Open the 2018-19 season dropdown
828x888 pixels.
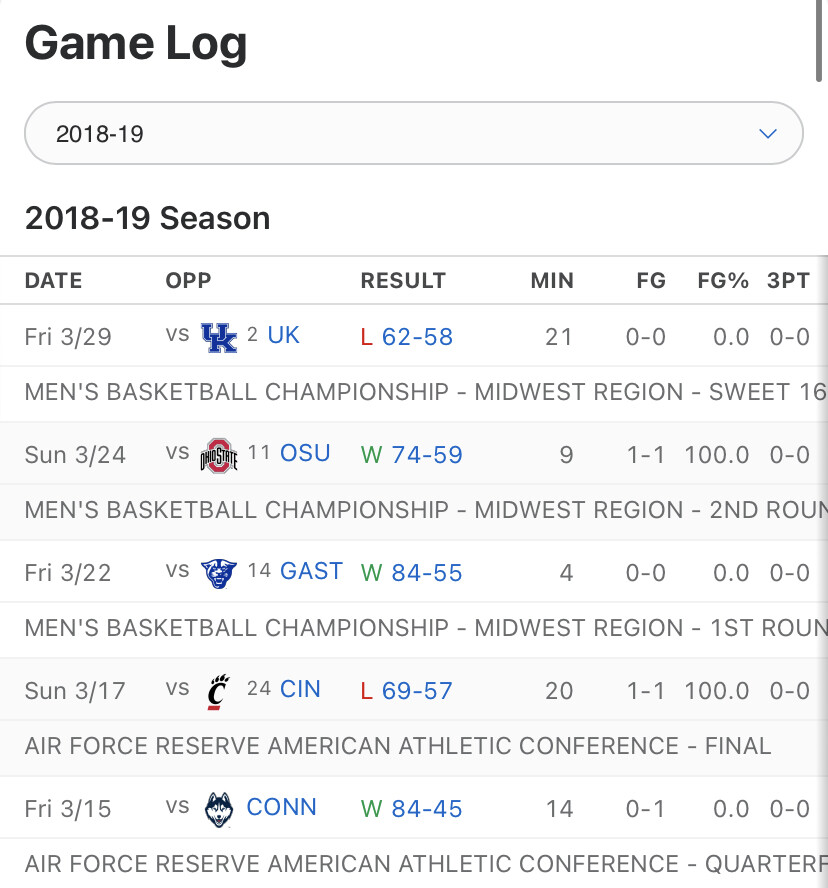[413, 133]
